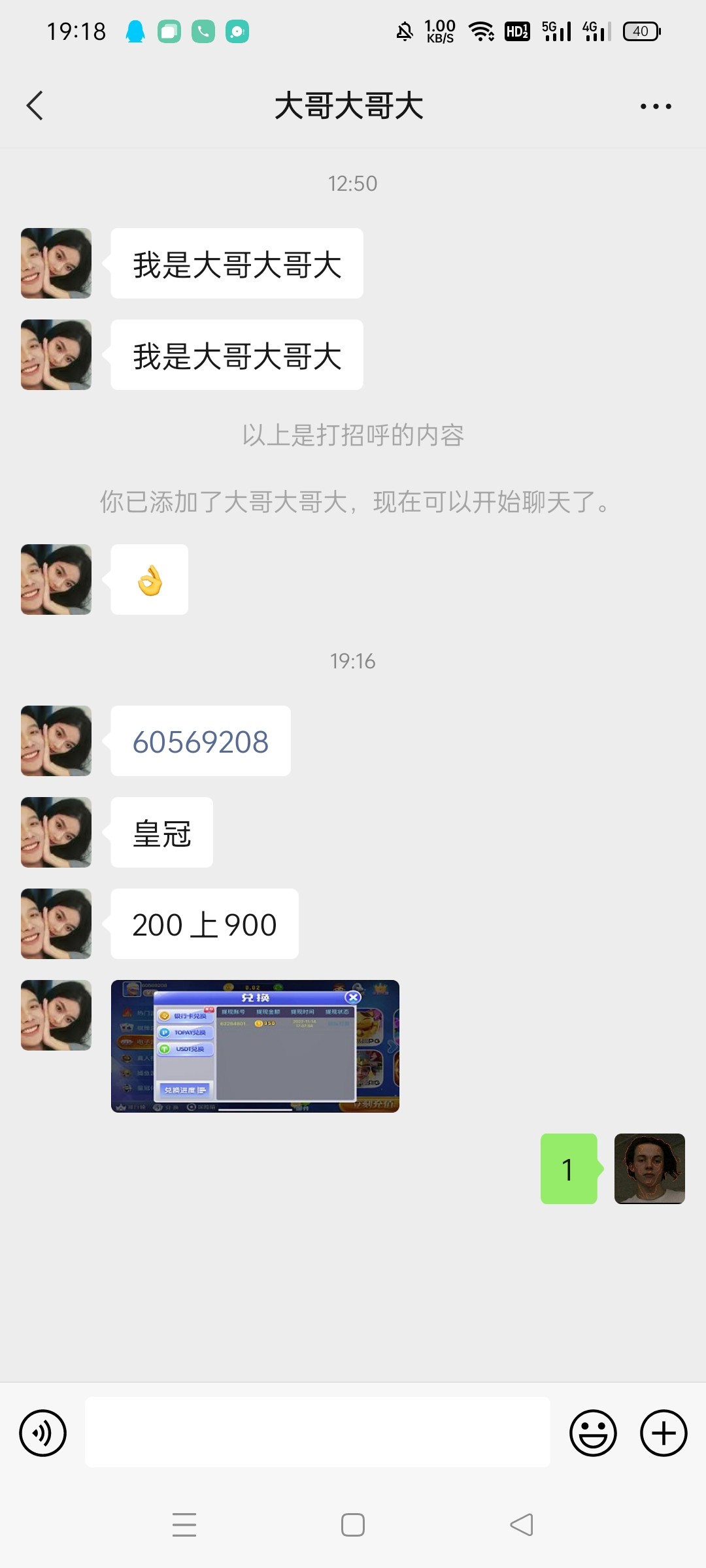706x1568 pixels.
Task: Open my own avatar next to message 1
Action: [x=649, y=1169]
